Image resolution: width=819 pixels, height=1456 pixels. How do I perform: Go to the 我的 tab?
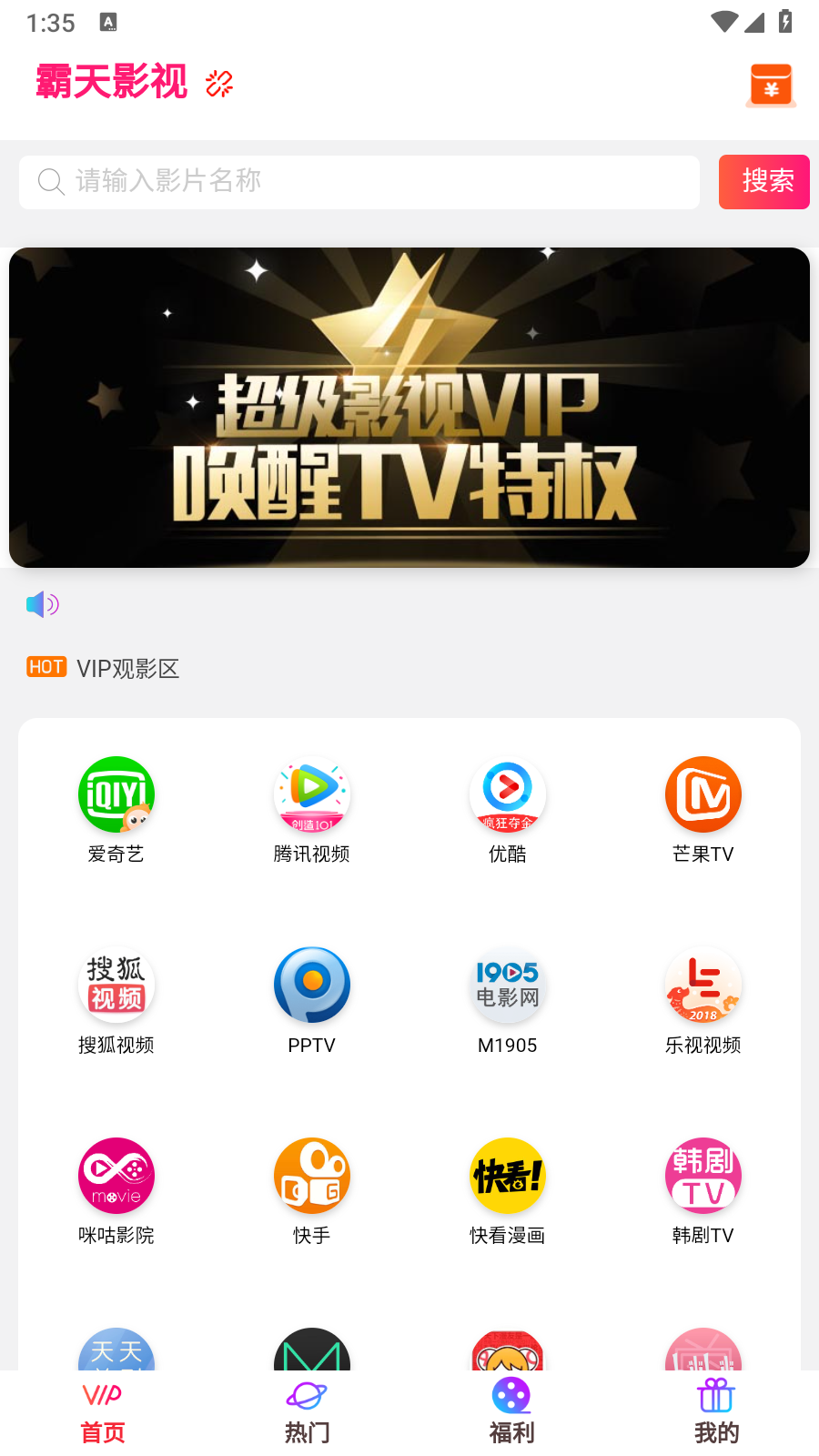pos(716,1412)
